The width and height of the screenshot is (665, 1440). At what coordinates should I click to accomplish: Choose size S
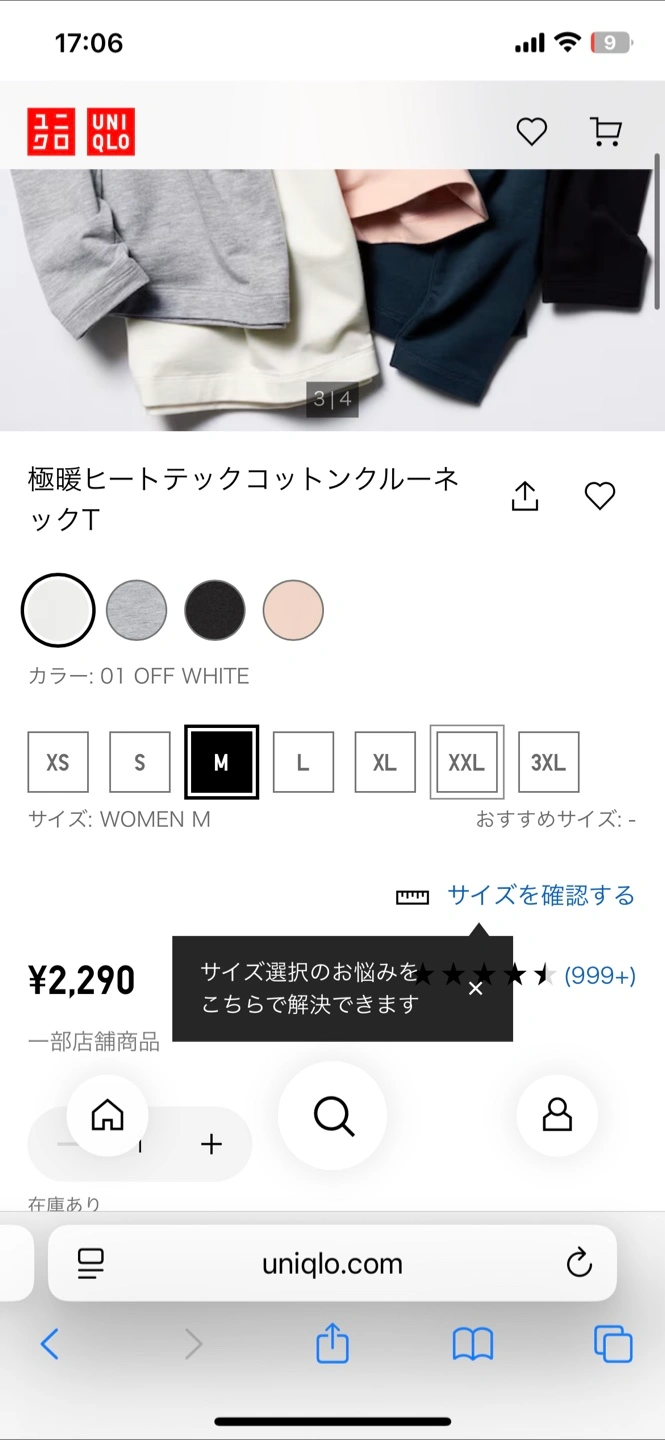pyautogui.click(x=139, y=762)
